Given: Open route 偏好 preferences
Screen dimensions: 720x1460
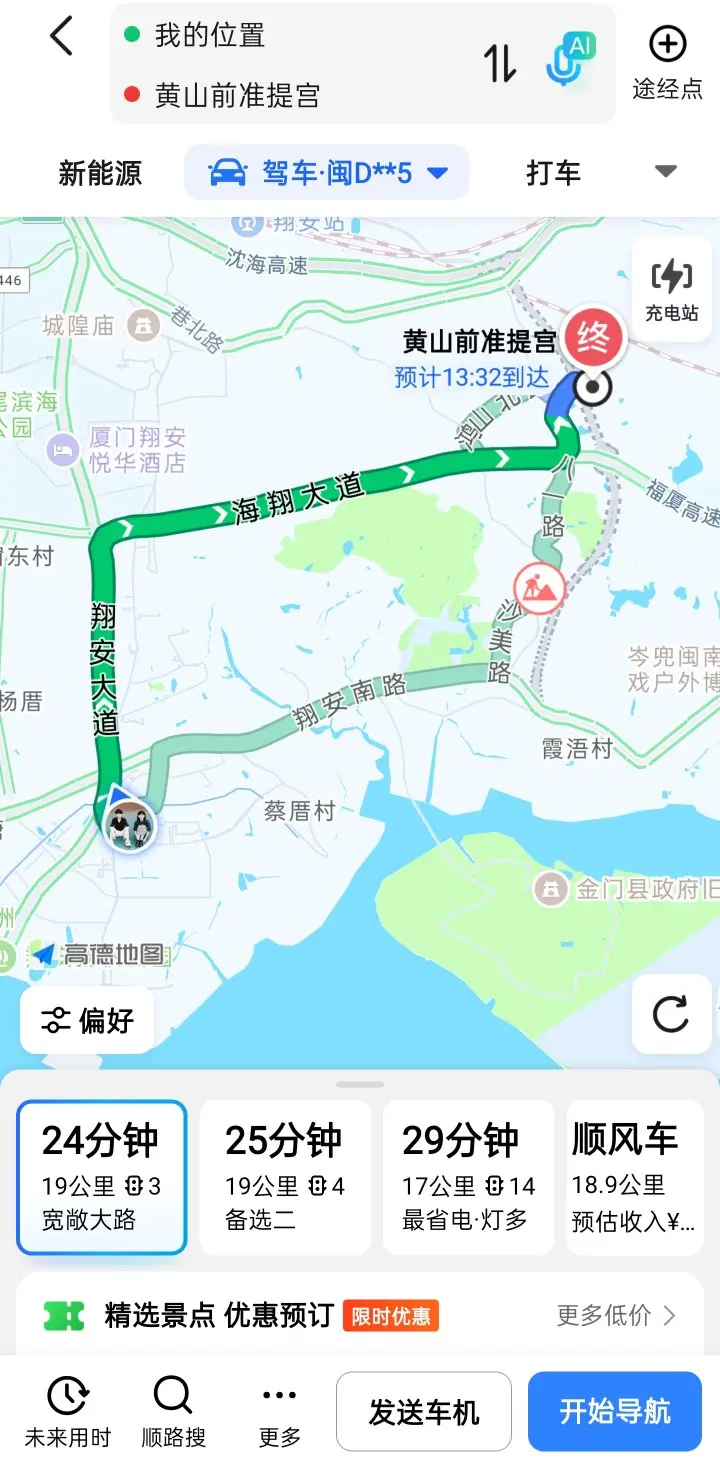Looking at the screenshot, I should (x=87, y=1020).
